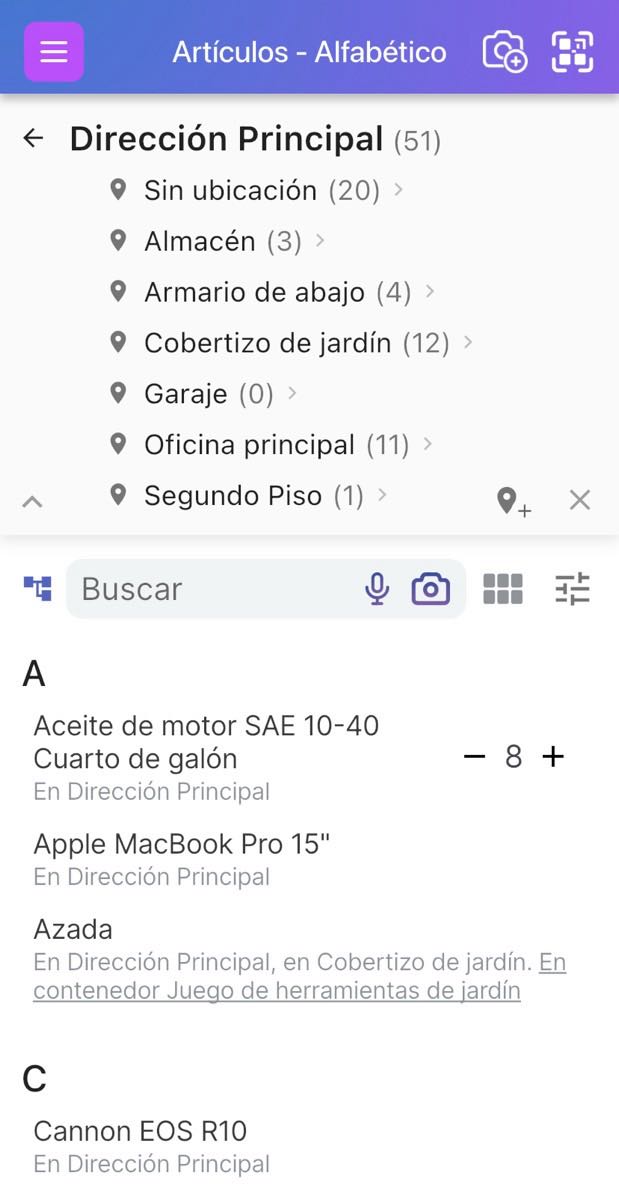Screen dimensions: 619x1199
Task: Open the QR code scanner
Action: click(x=572, y=51)
